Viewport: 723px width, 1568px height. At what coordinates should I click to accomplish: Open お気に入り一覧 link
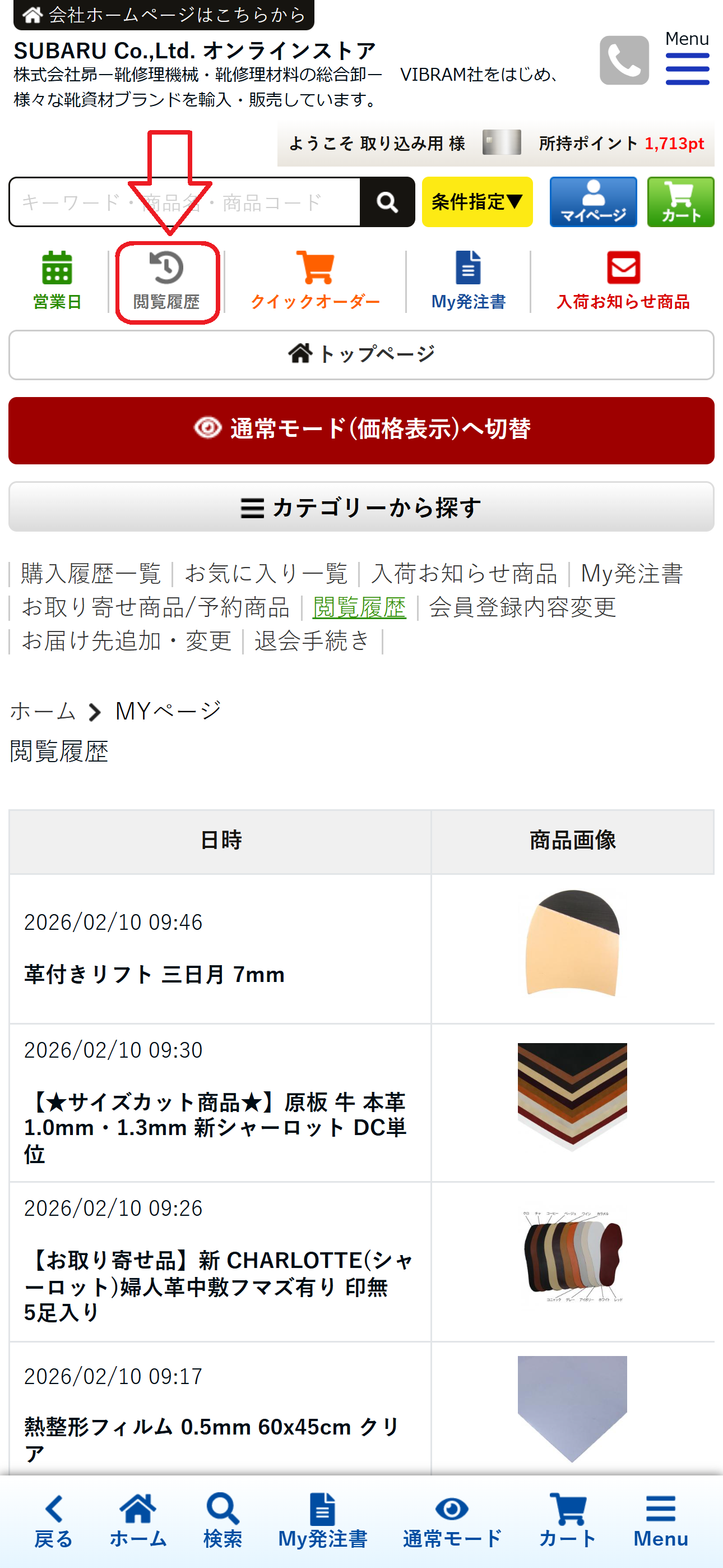pyautogui.click(x=266, y=573)
